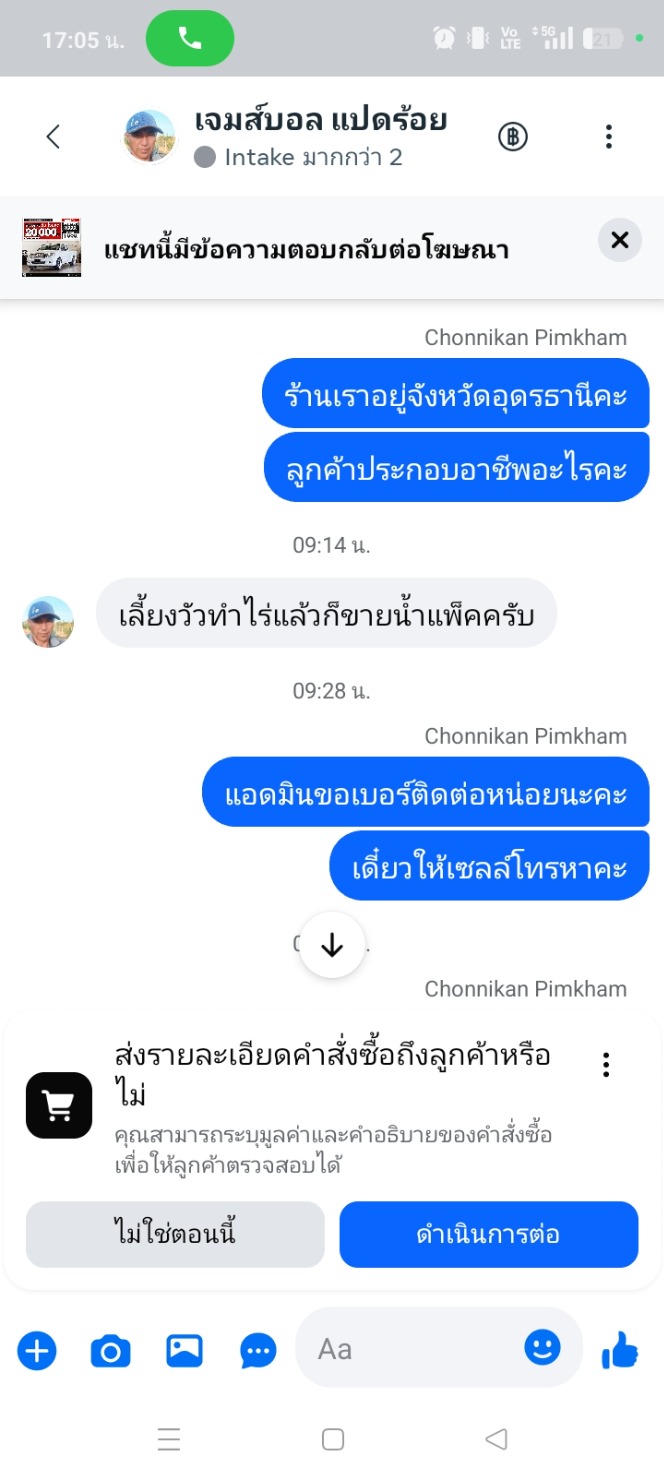Viewport: 664px width, 1480px height.
Task: Open saved replies bubble icon
Action: coord(258,1351)
